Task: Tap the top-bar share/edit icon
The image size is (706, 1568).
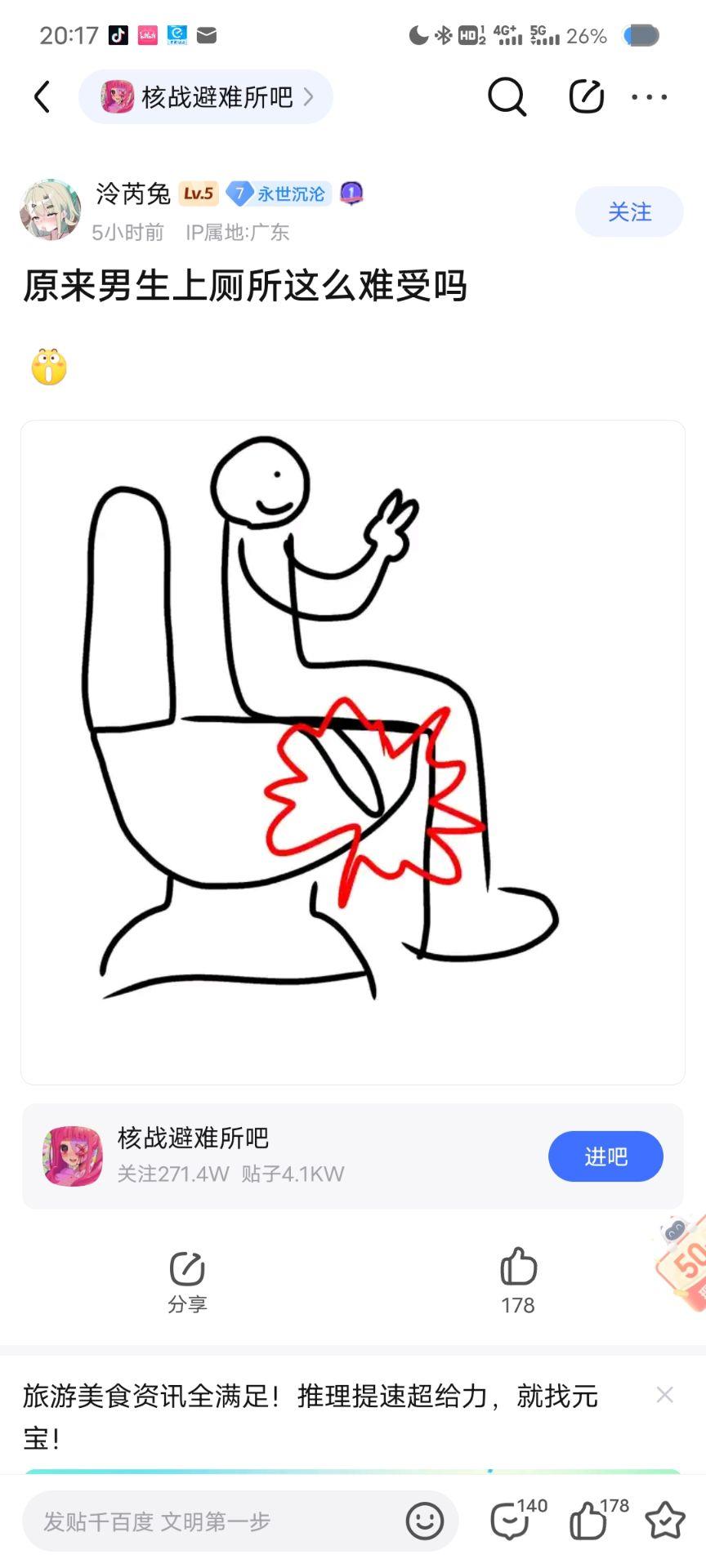Action: point(586,97)
